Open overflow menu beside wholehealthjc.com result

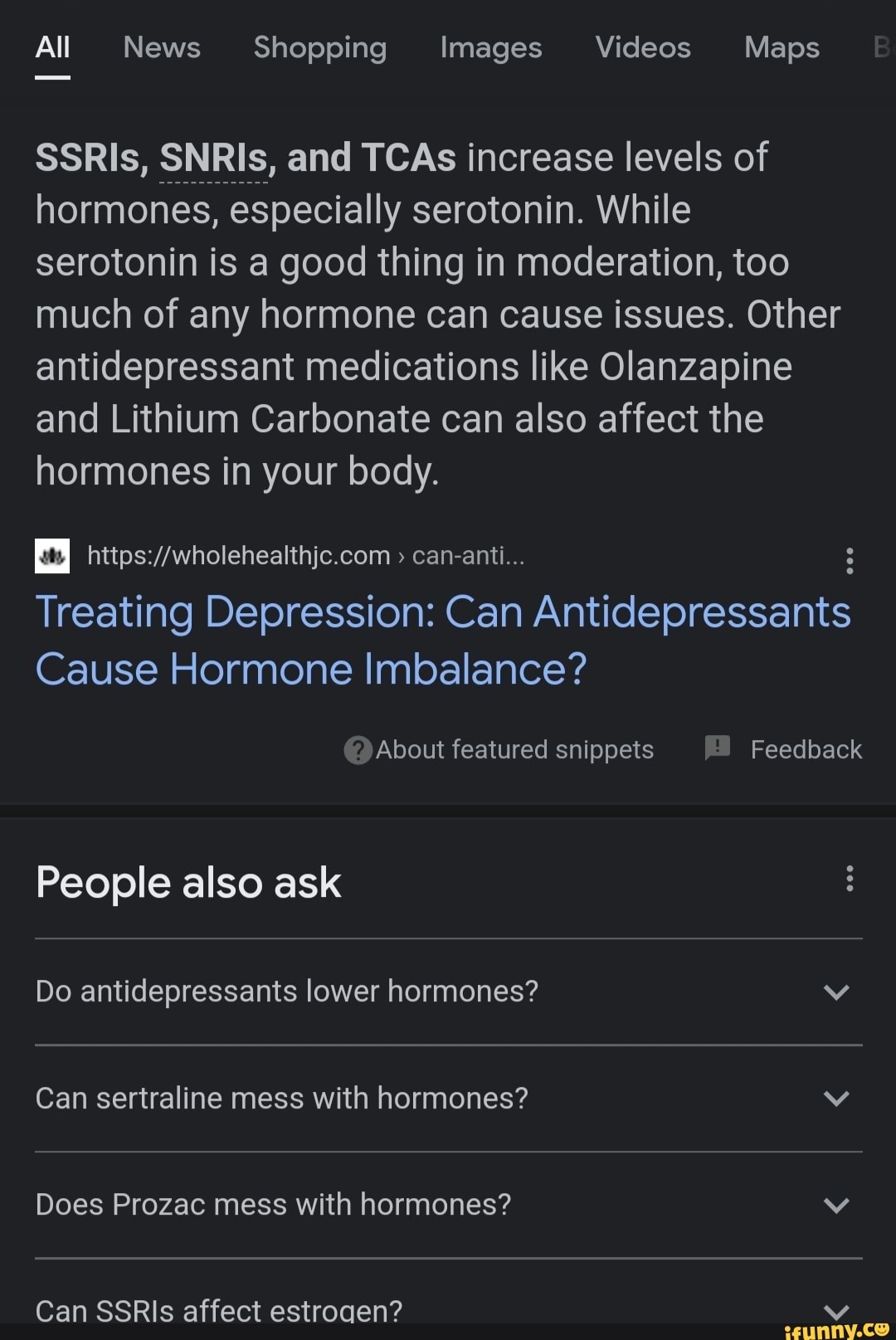(849, 561)
